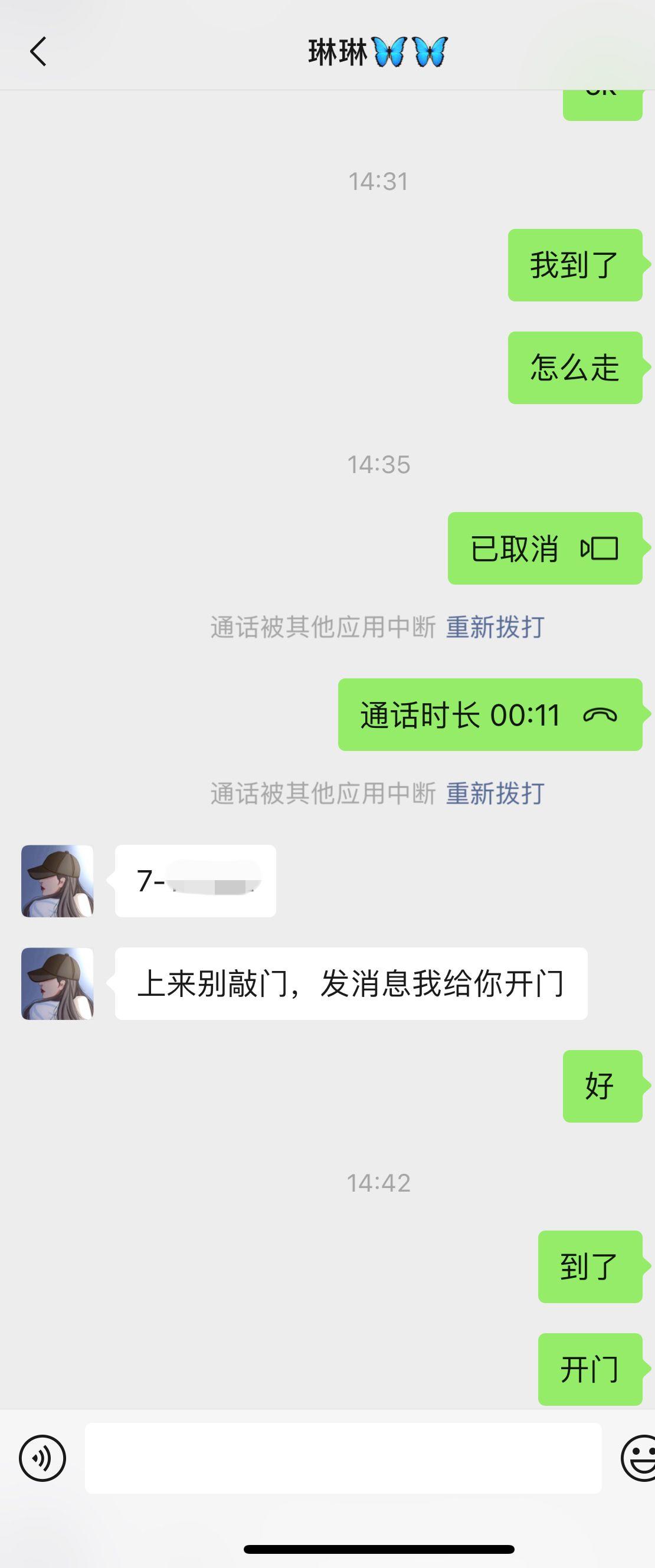Open 琳琳's avatar beside the 7- message
Image resolution: width=655 pixels, height=1568 pixels.
click(x=57, y=881)
